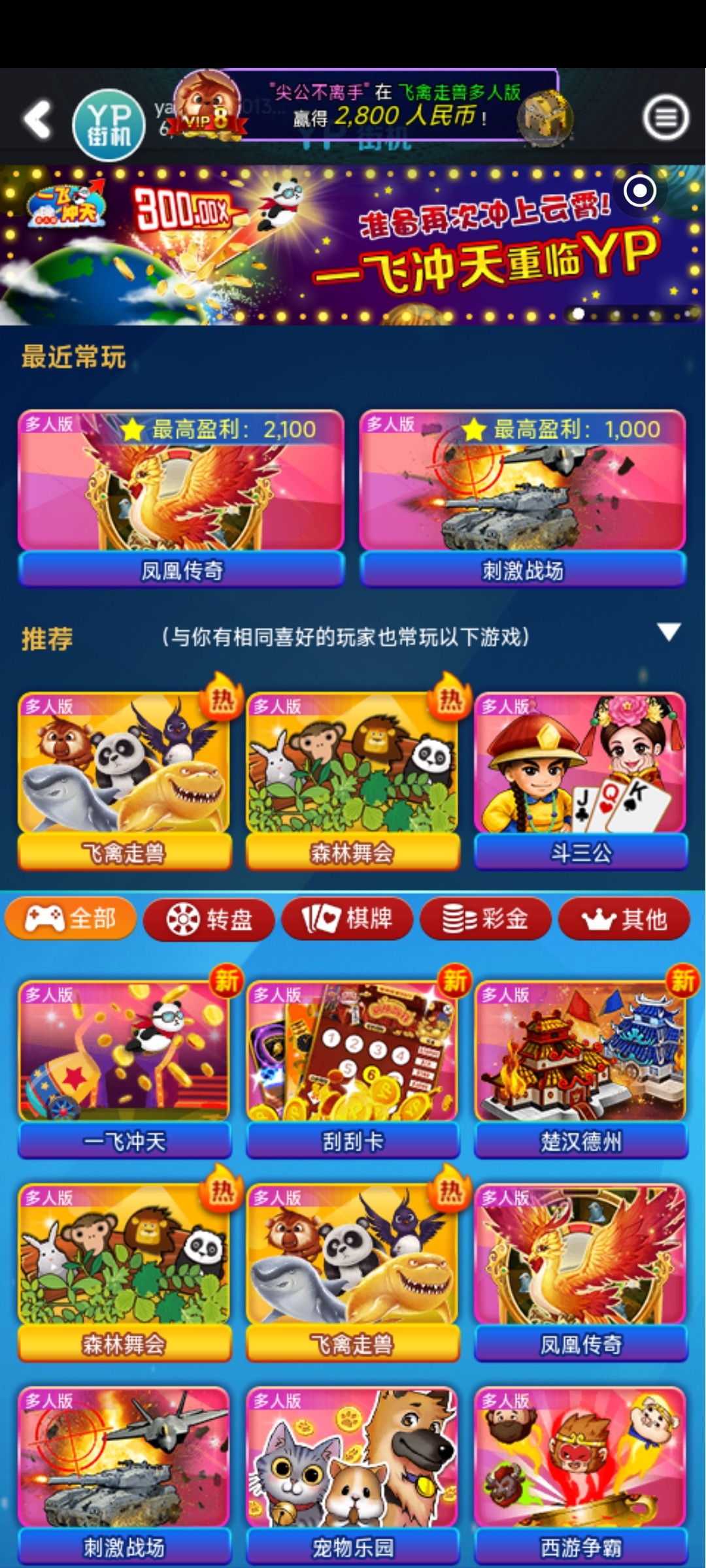Tap the floating record circle button
The image size is (706, 1568).
click(x=639, y=191)
